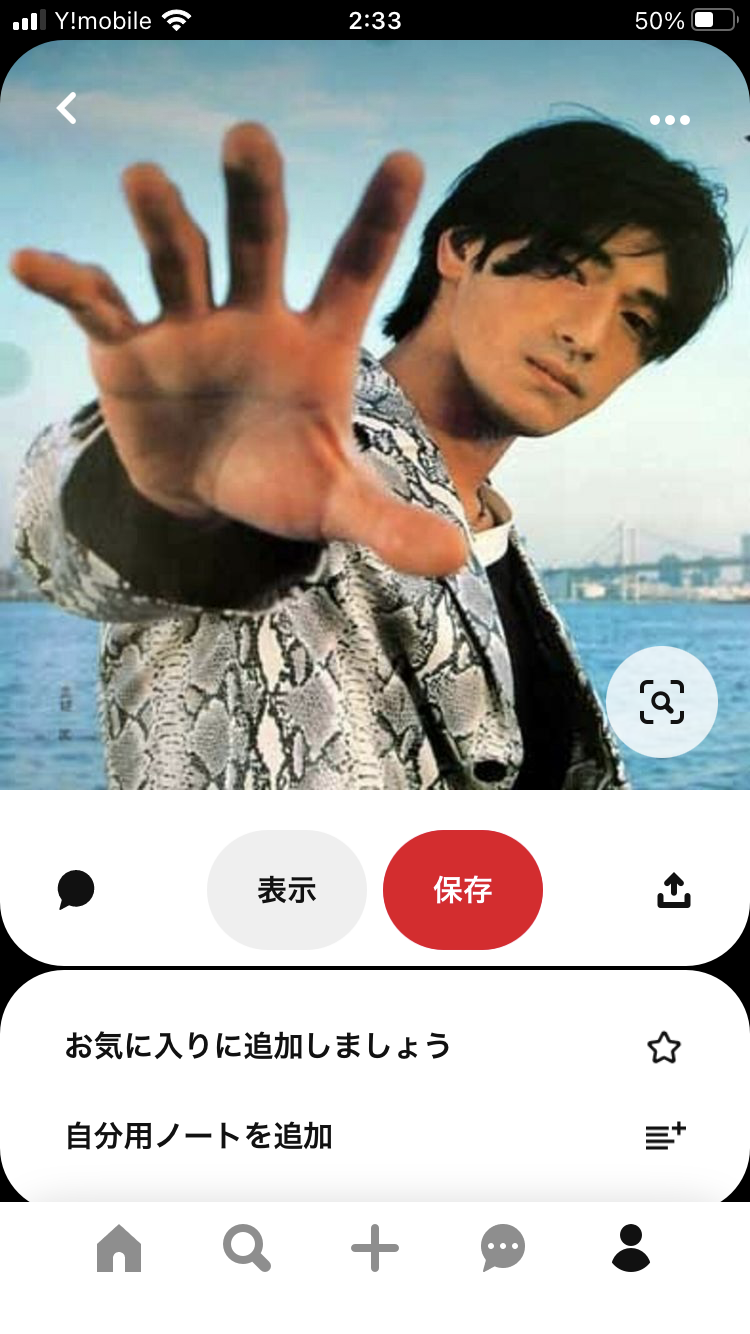Open messages from the bottom navigation

click(x=503, y=1247)
